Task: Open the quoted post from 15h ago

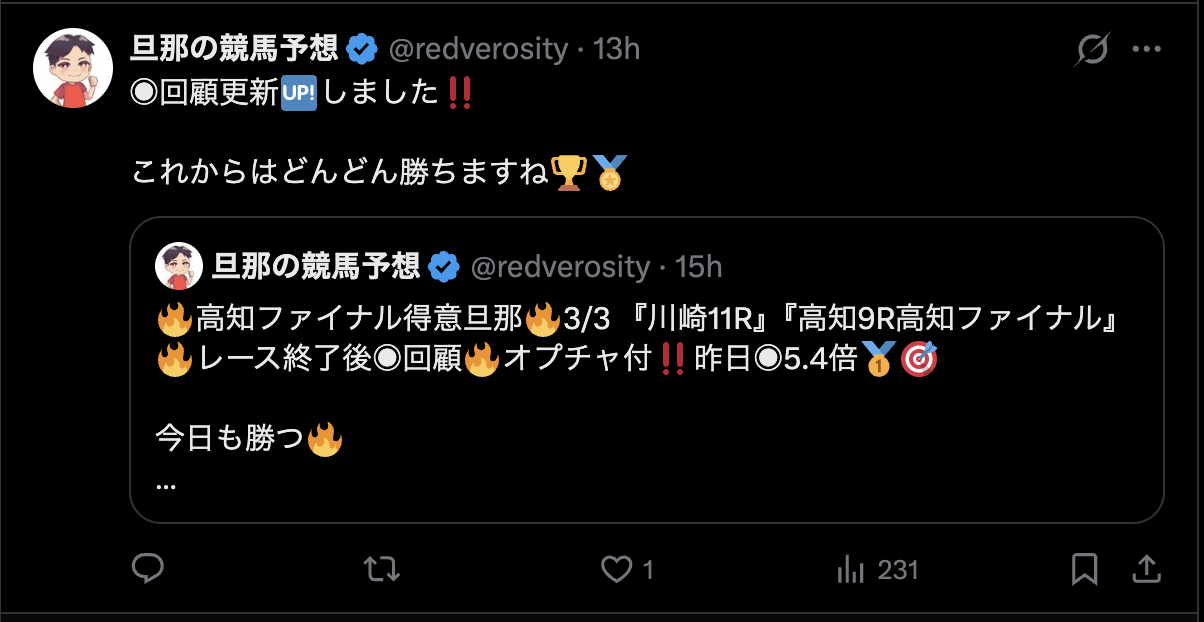Action: pos(646,400)
